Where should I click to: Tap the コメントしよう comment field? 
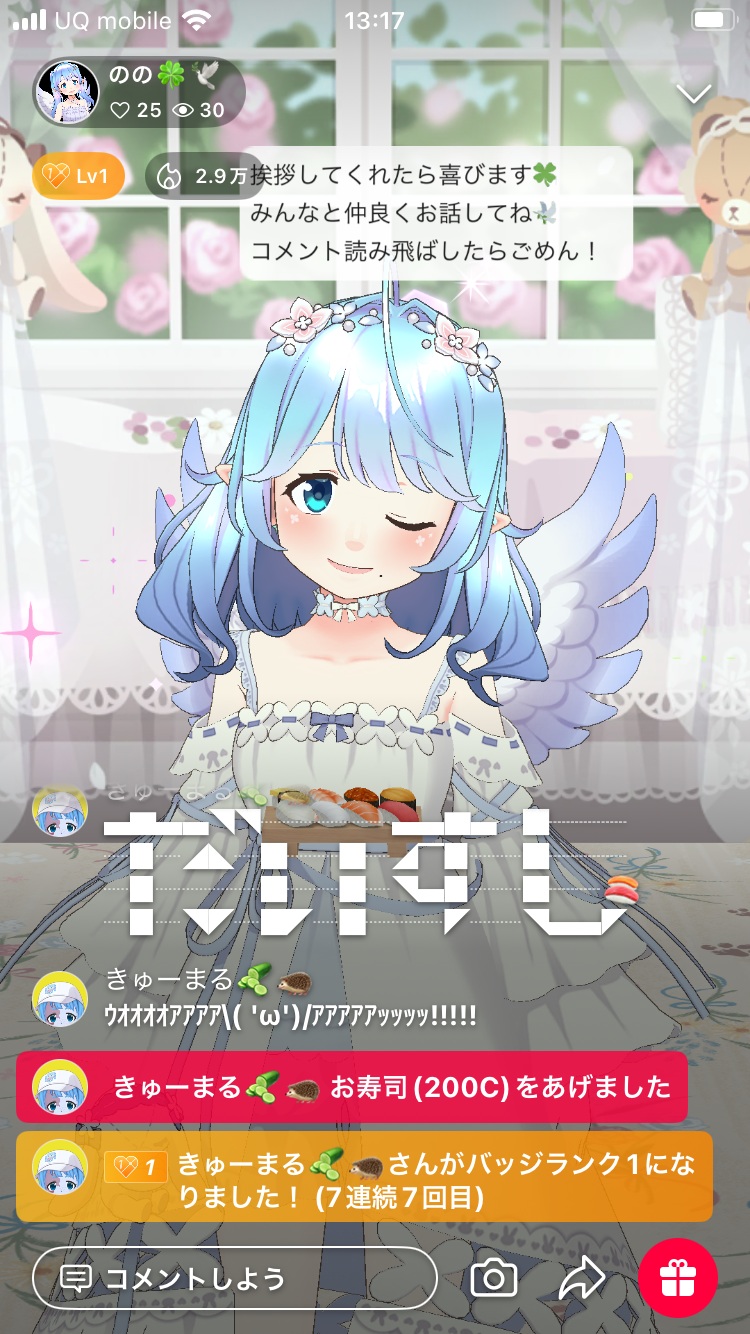coord(235,1278)
